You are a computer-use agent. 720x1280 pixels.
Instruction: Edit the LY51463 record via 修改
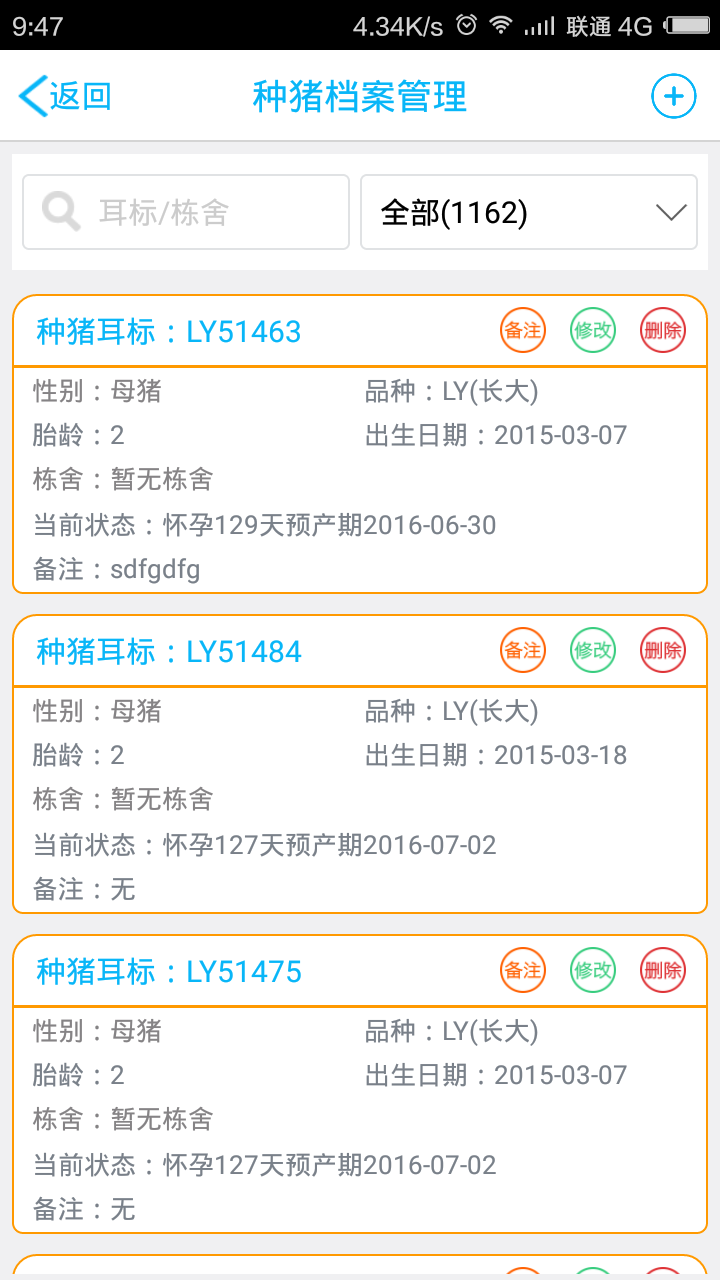[x=593, y=331]
